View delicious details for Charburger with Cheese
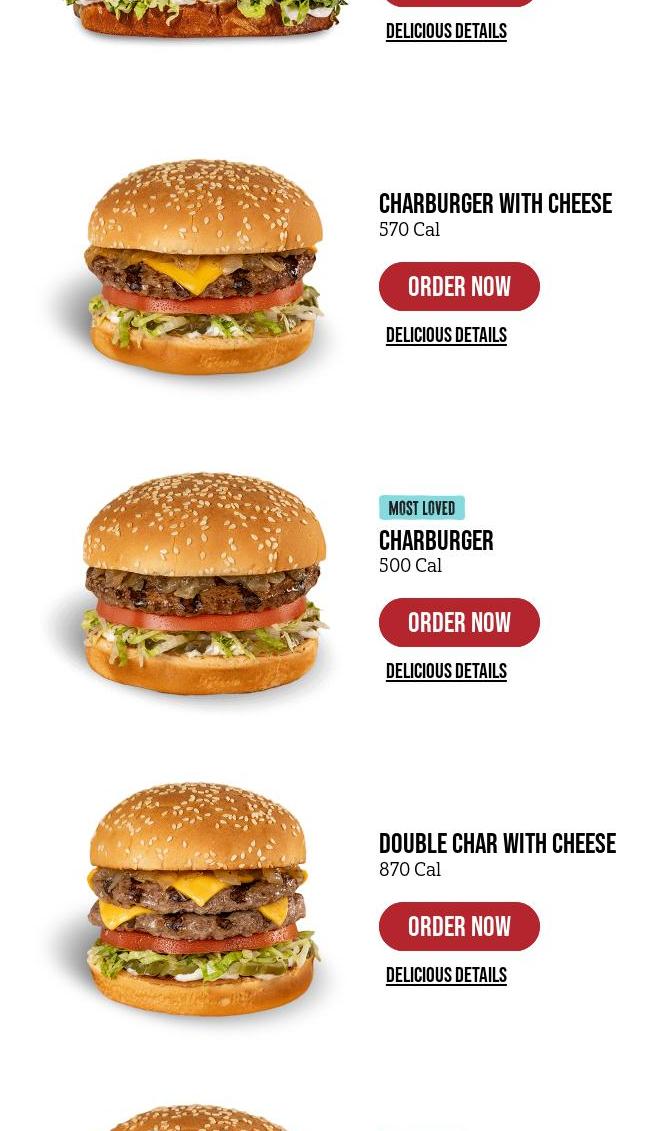Image resolution: width=648 pixels, height=1131 pixels. tap(446, 336)
